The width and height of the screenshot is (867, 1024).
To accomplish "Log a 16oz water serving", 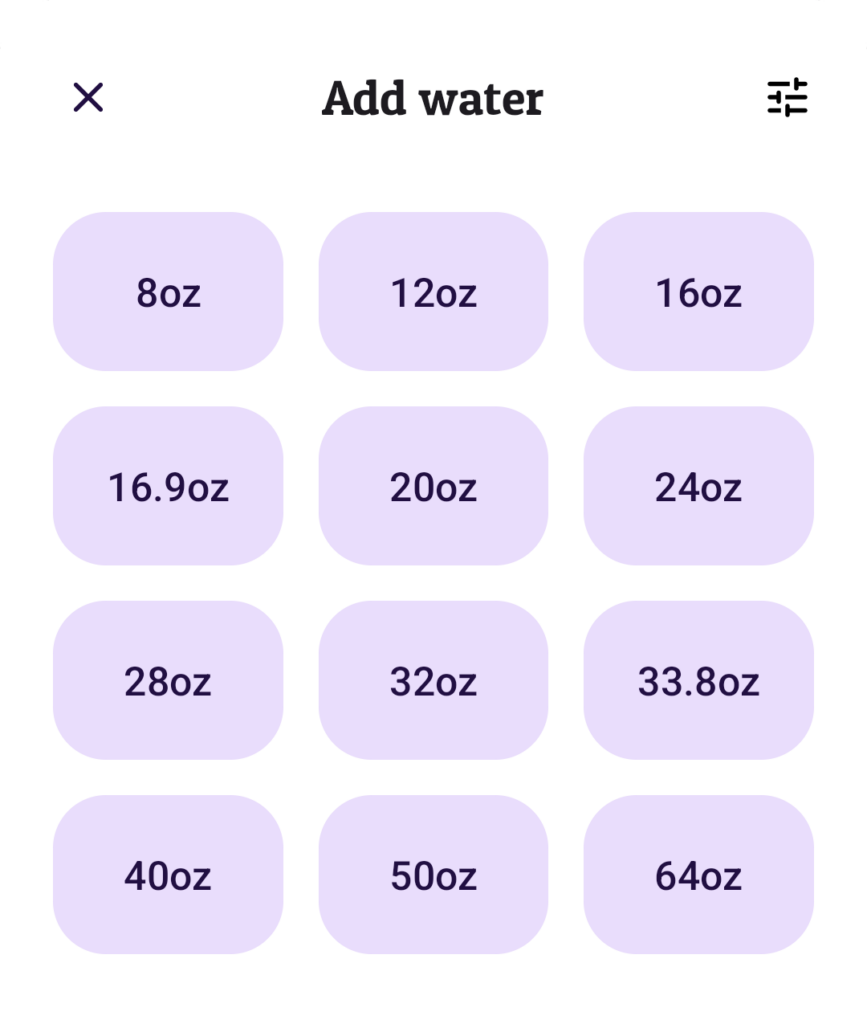I will 698,292.
